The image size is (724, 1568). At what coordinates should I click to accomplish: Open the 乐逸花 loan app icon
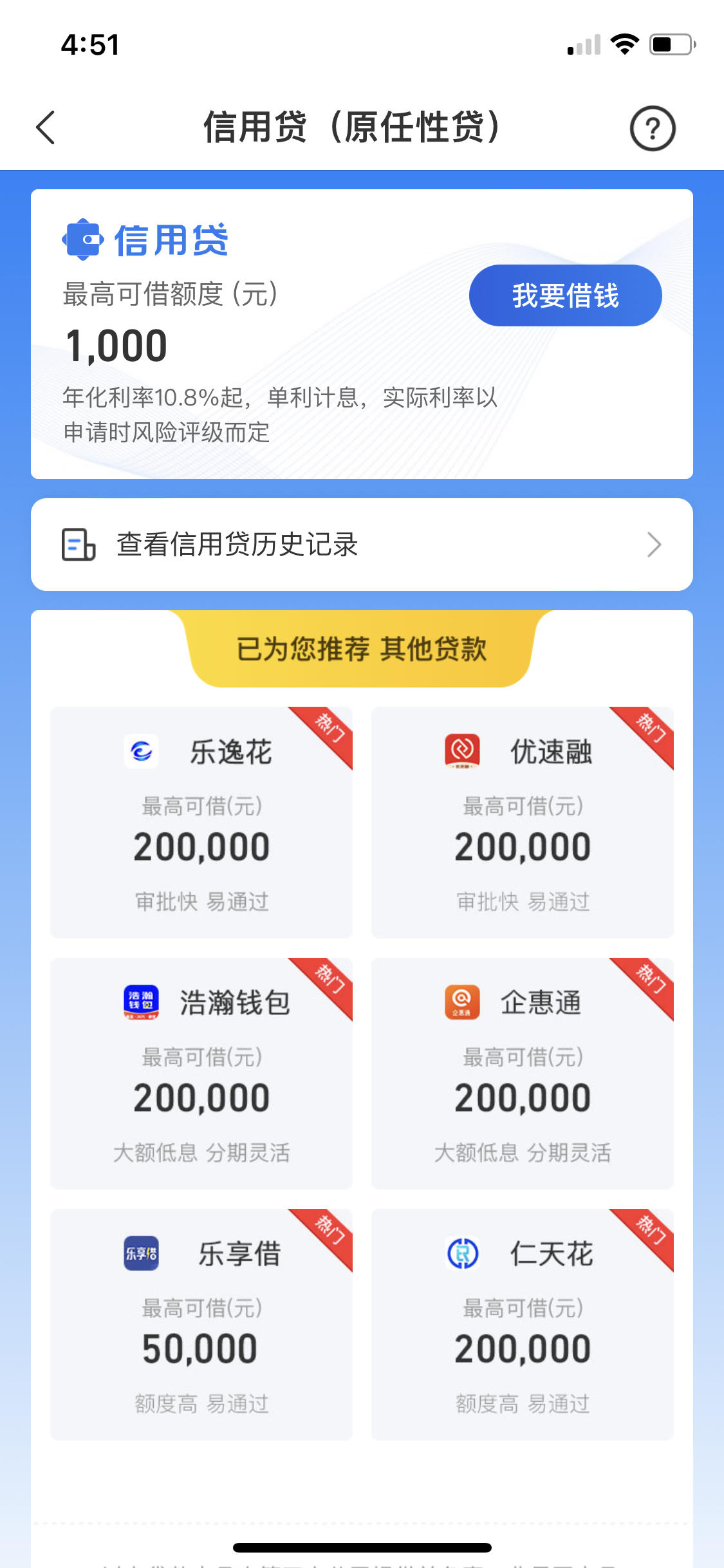(140, 752)
